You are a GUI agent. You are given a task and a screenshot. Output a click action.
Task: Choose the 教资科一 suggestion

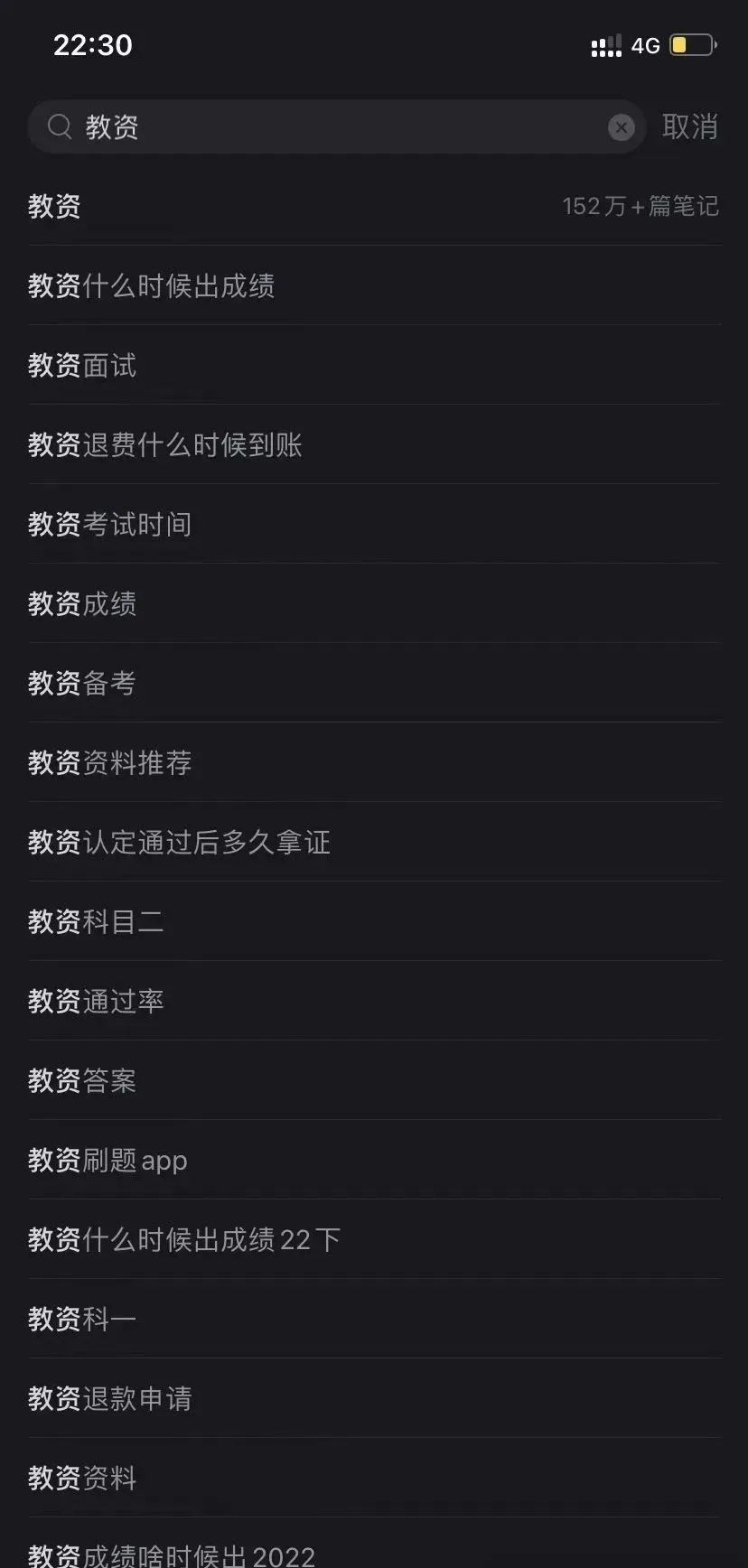[374, 1319]
